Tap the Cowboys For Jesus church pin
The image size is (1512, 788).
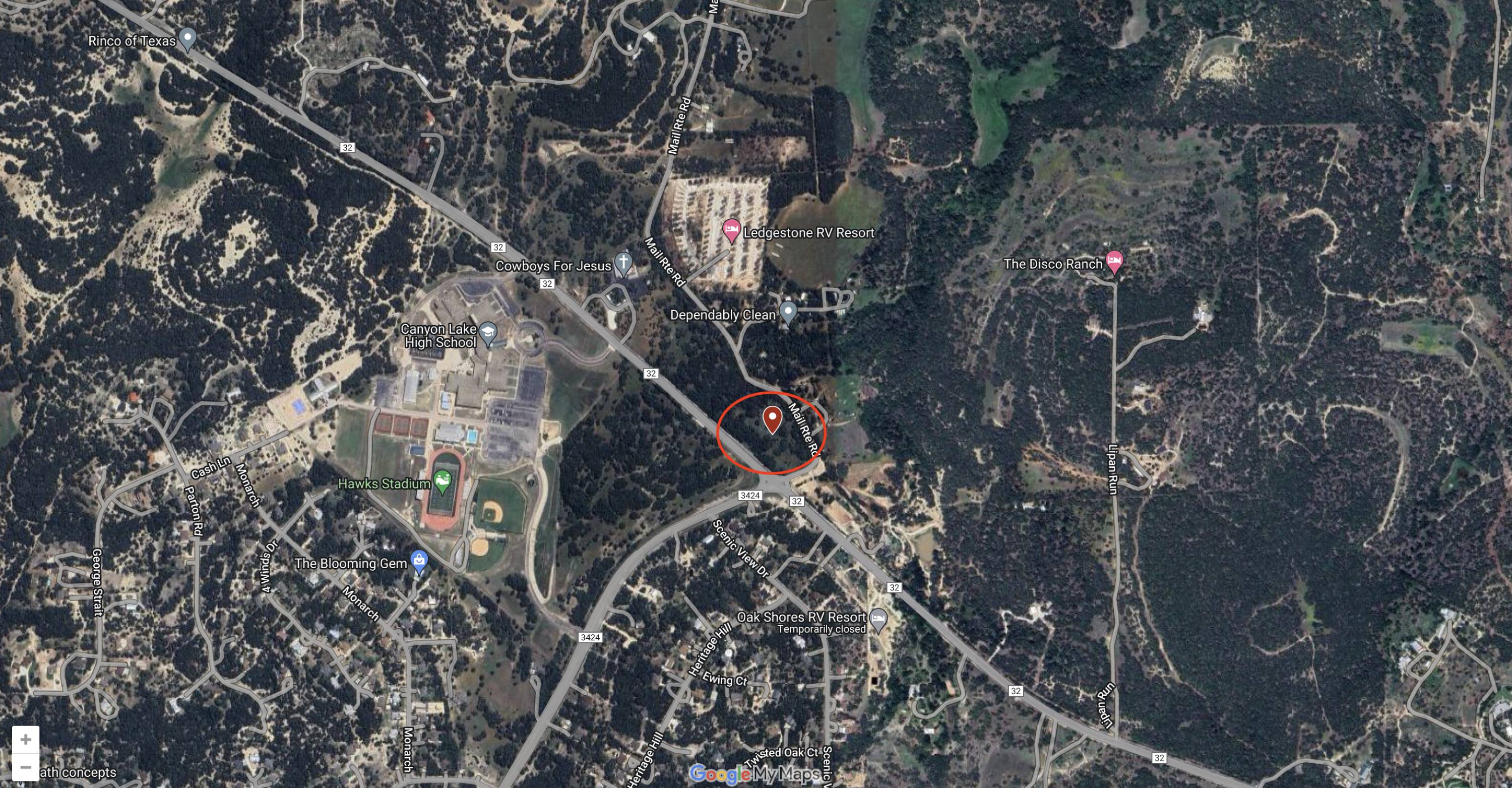tap(623, 263)
